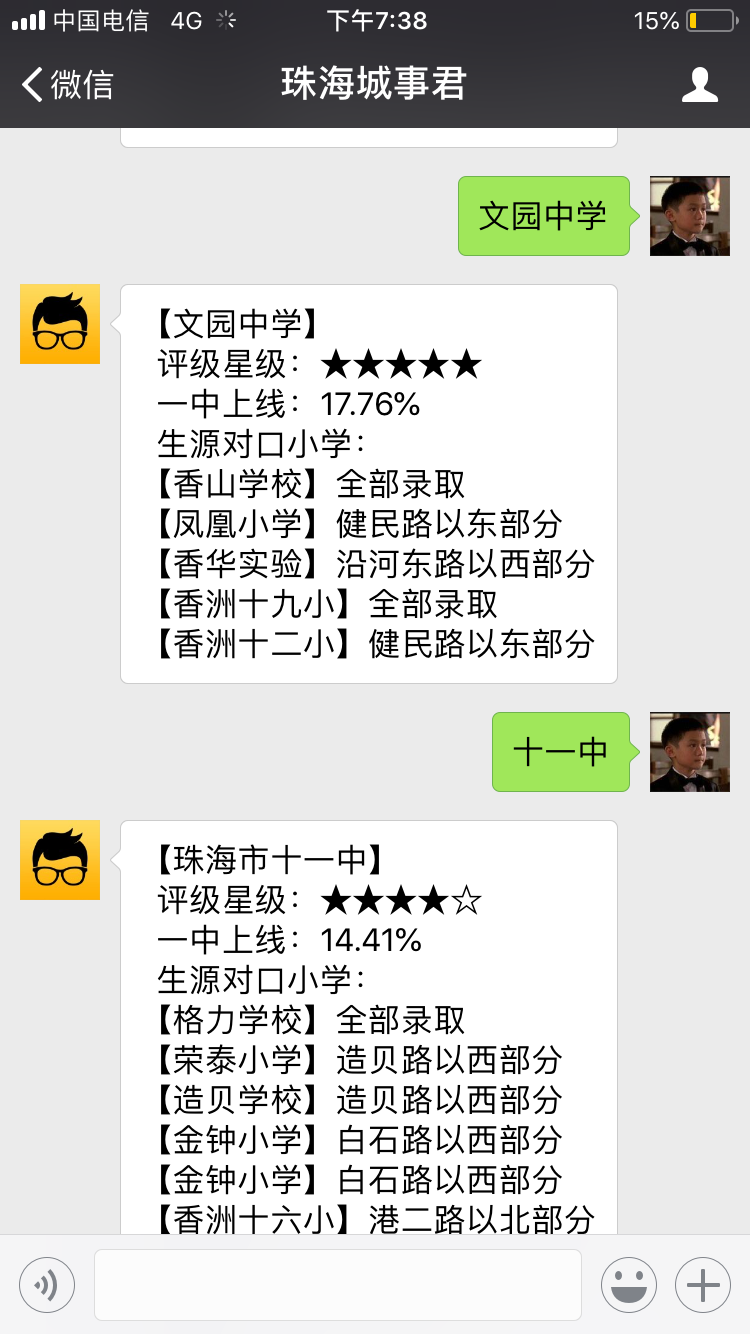Image resolution: width=750 pixels, height=1334 pixels.
Task: Open the plus attachments menu
Action: click(703, 1284)
